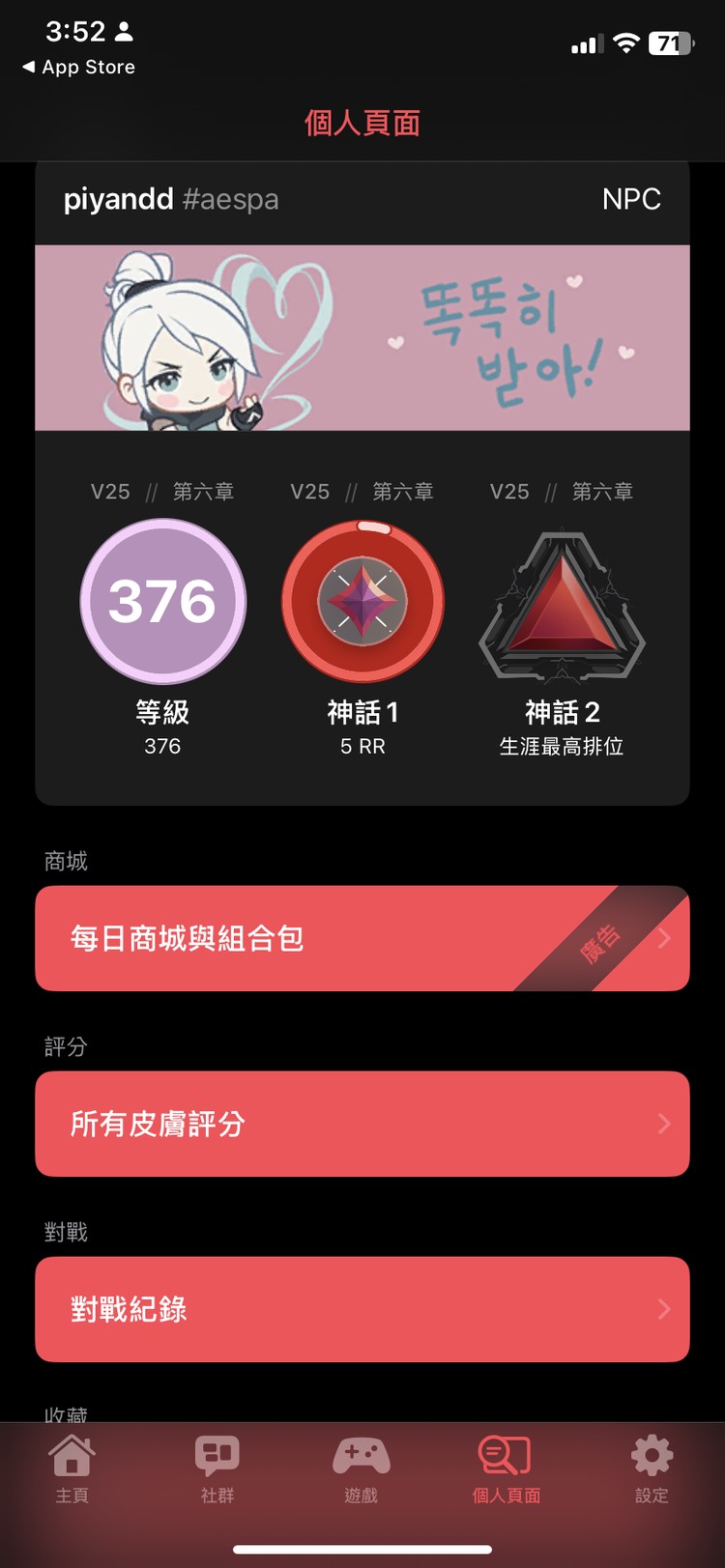The image size is (725, 1568).
Task: Open the profile banner artwork
Action: point(362,336)
